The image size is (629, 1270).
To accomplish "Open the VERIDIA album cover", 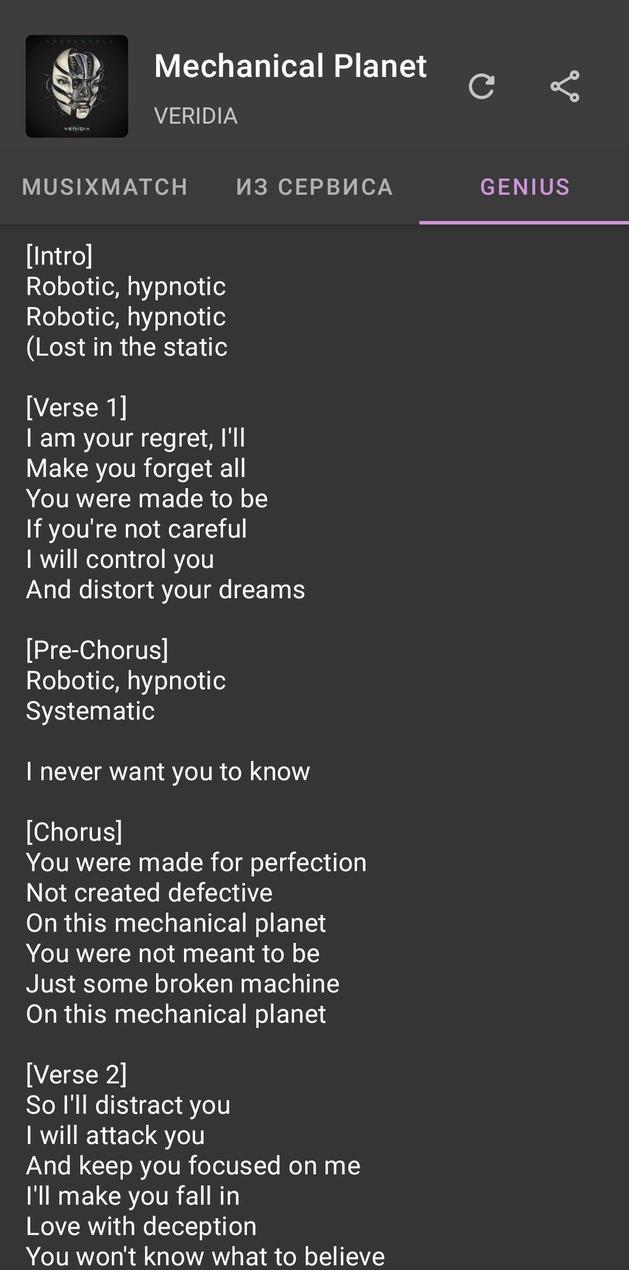I will coord(77,87).
